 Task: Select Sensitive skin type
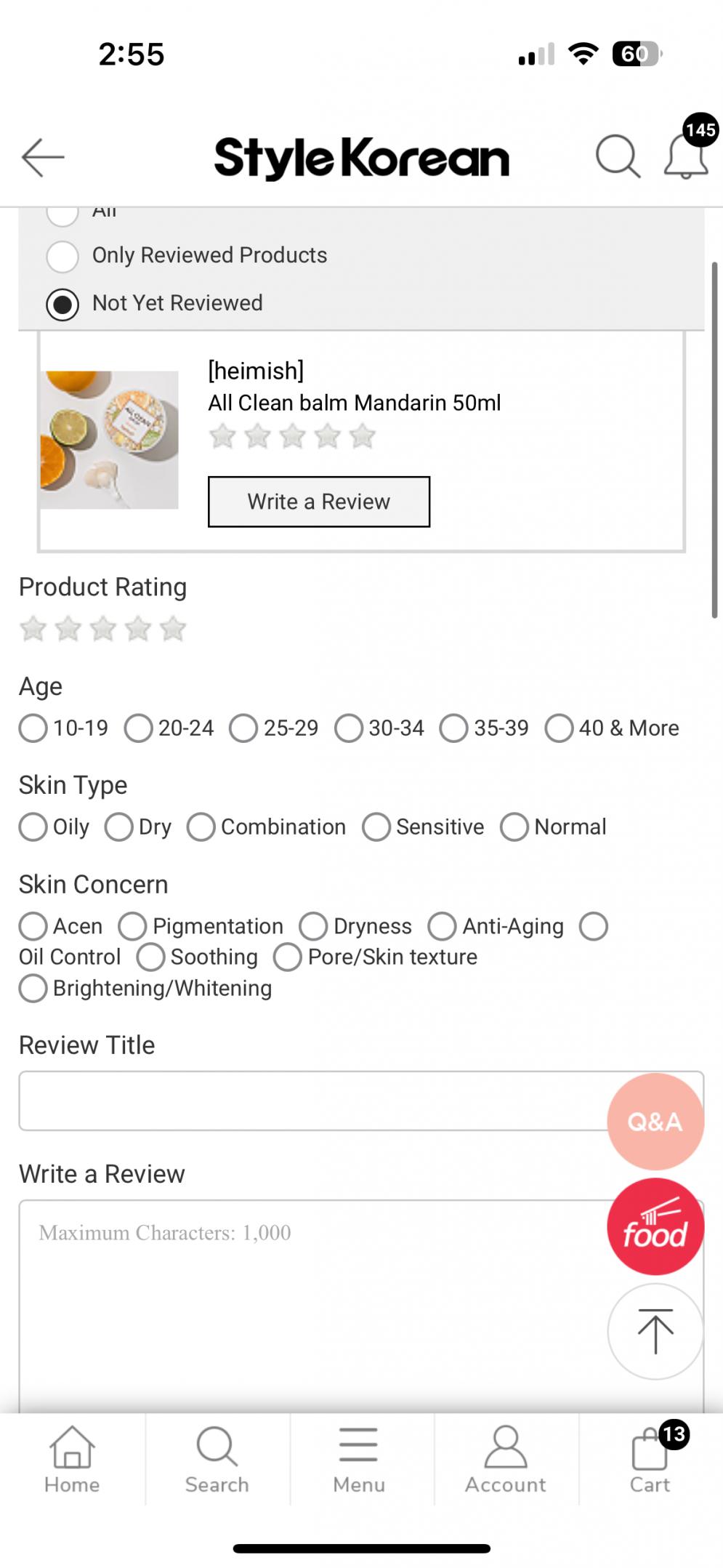tap(376, 827)
